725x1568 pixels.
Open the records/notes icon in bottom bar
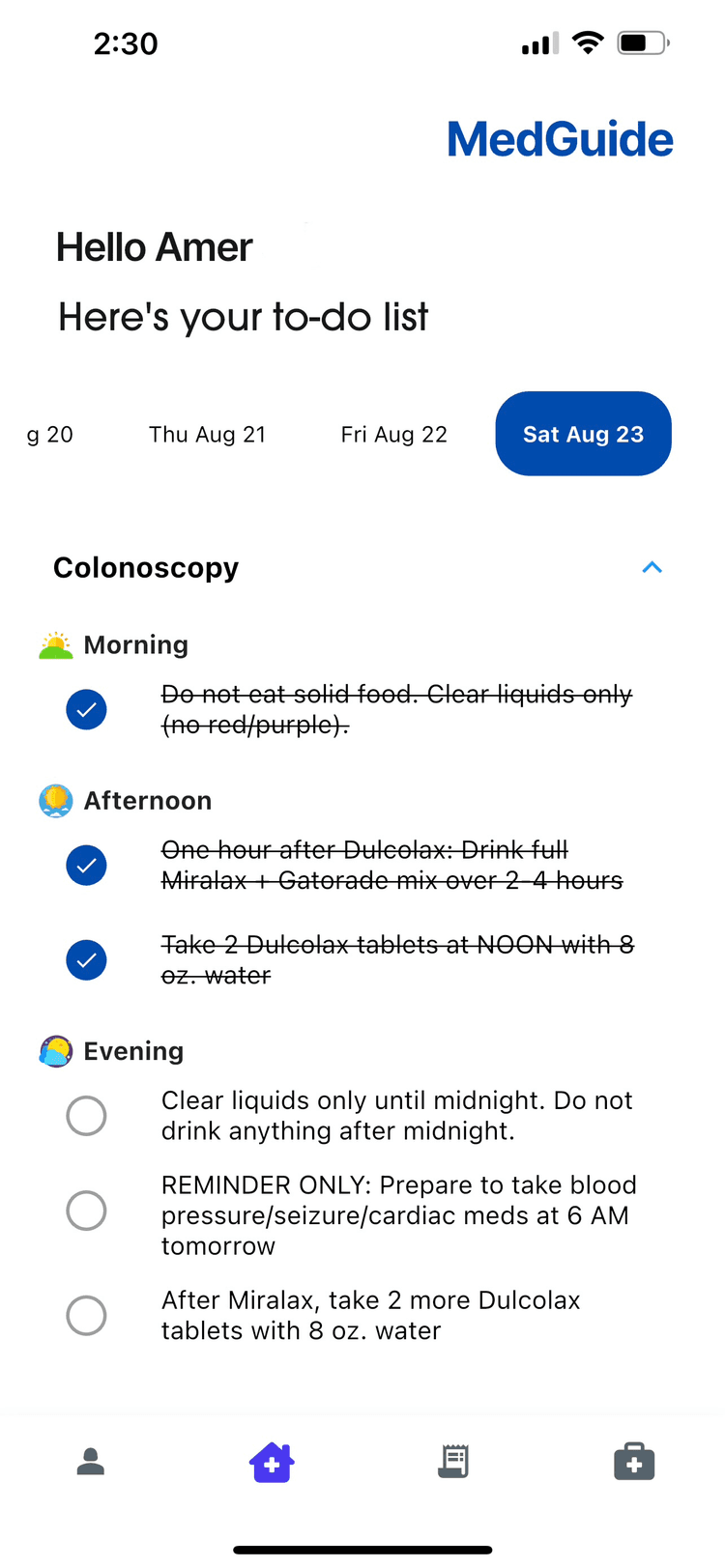pyautogui.click(x=451, y=1462)
